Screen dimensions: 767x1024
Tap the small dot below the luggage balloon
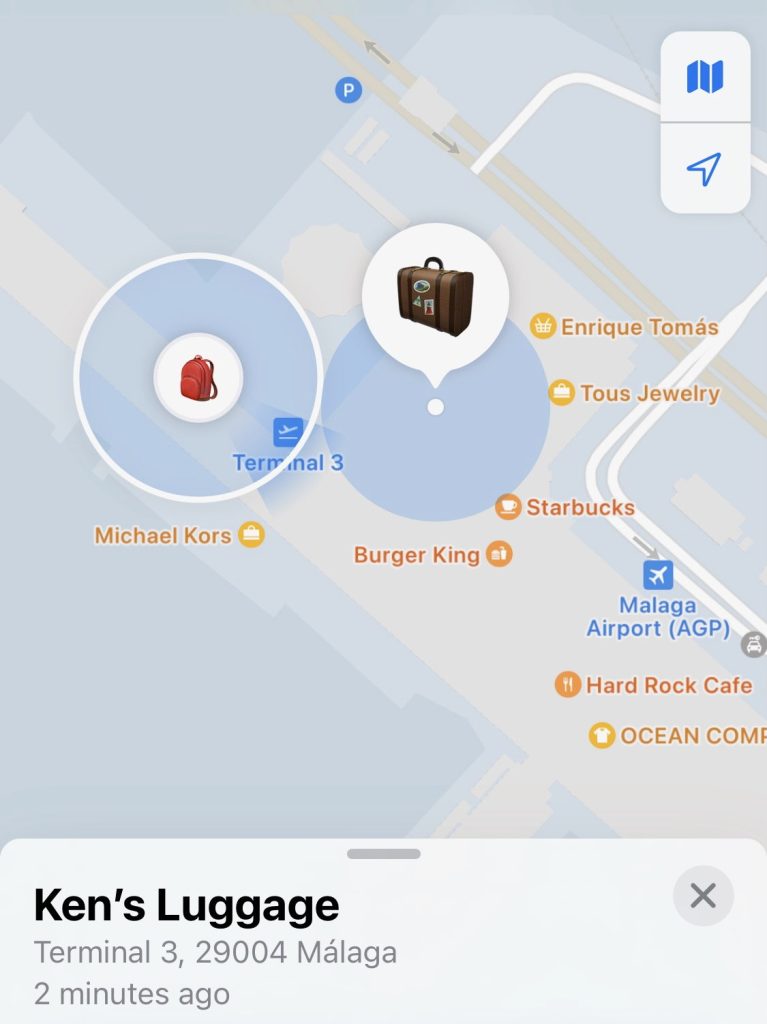[435, 406]
